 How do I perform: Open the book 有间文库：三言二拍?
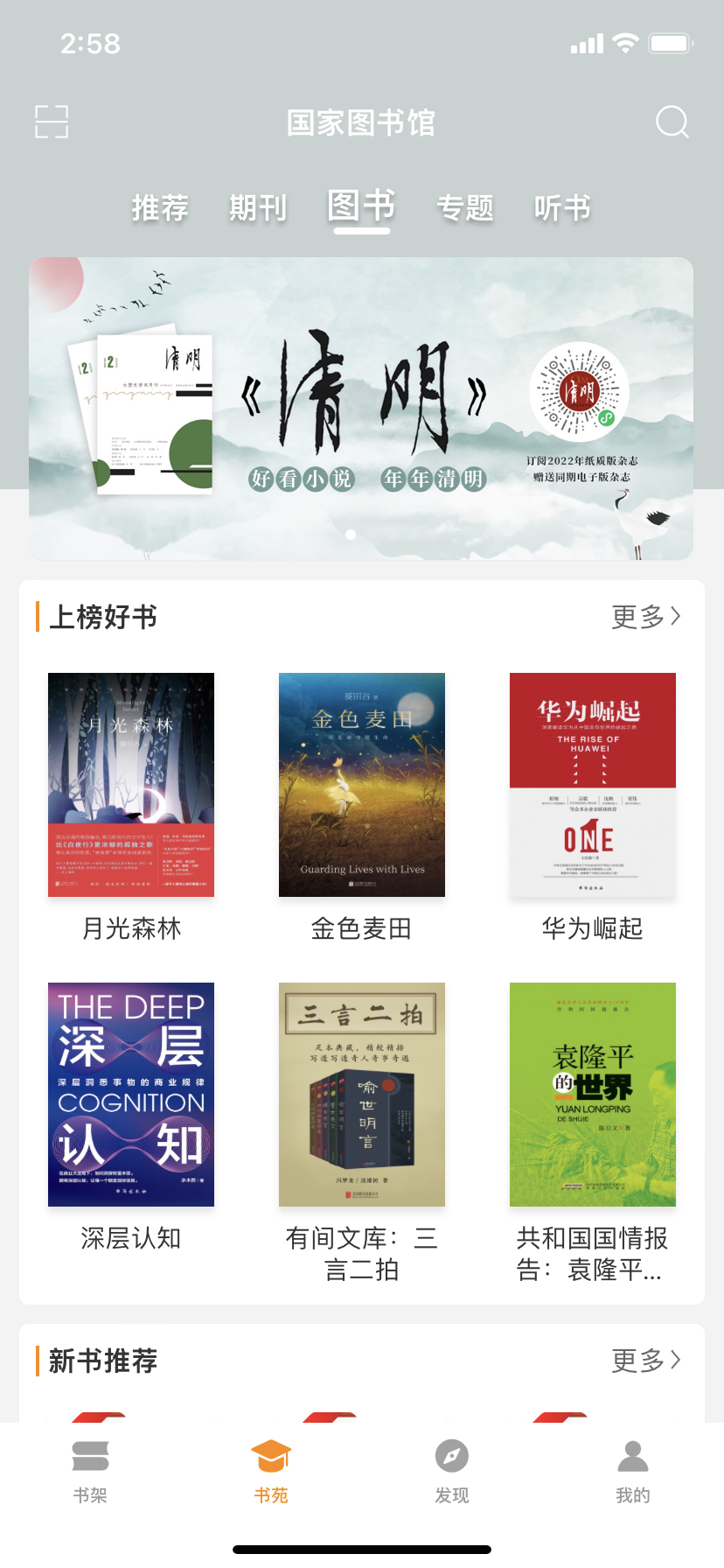point(361,1095)
